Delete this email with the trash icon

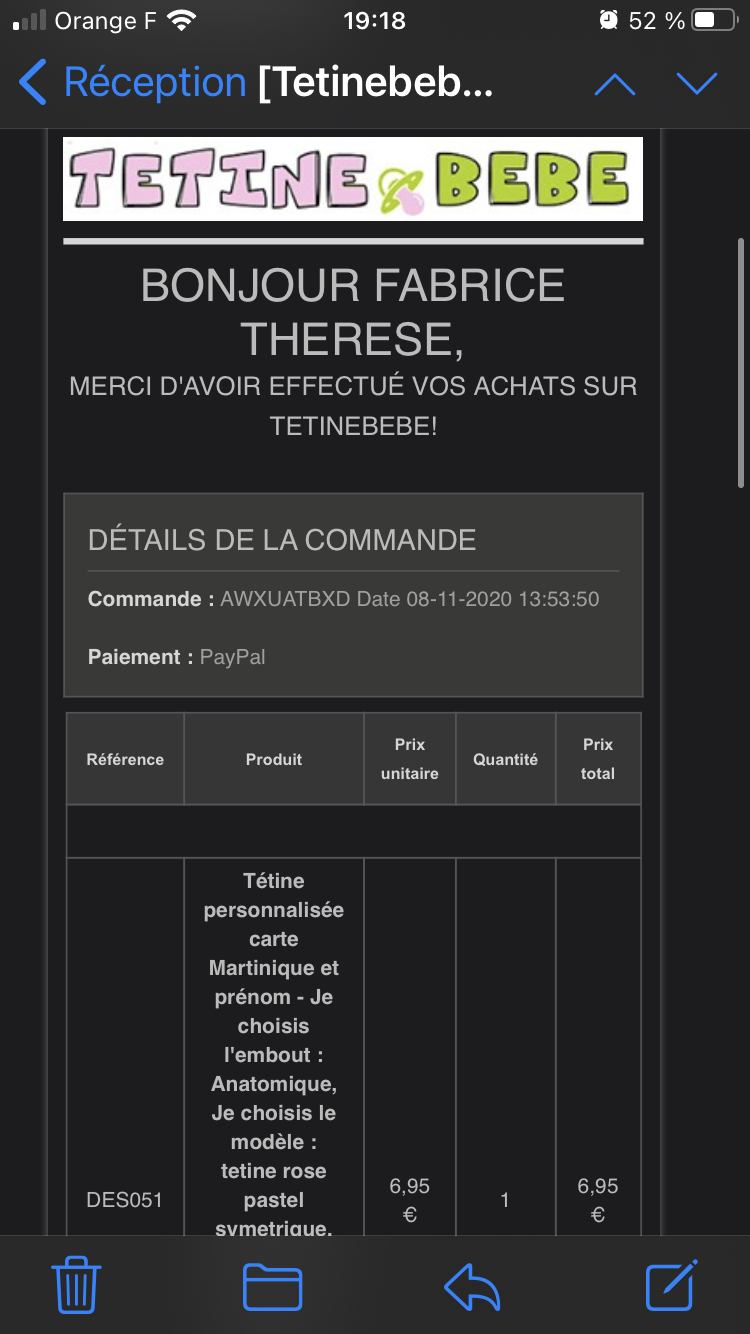coord(76,1284)
